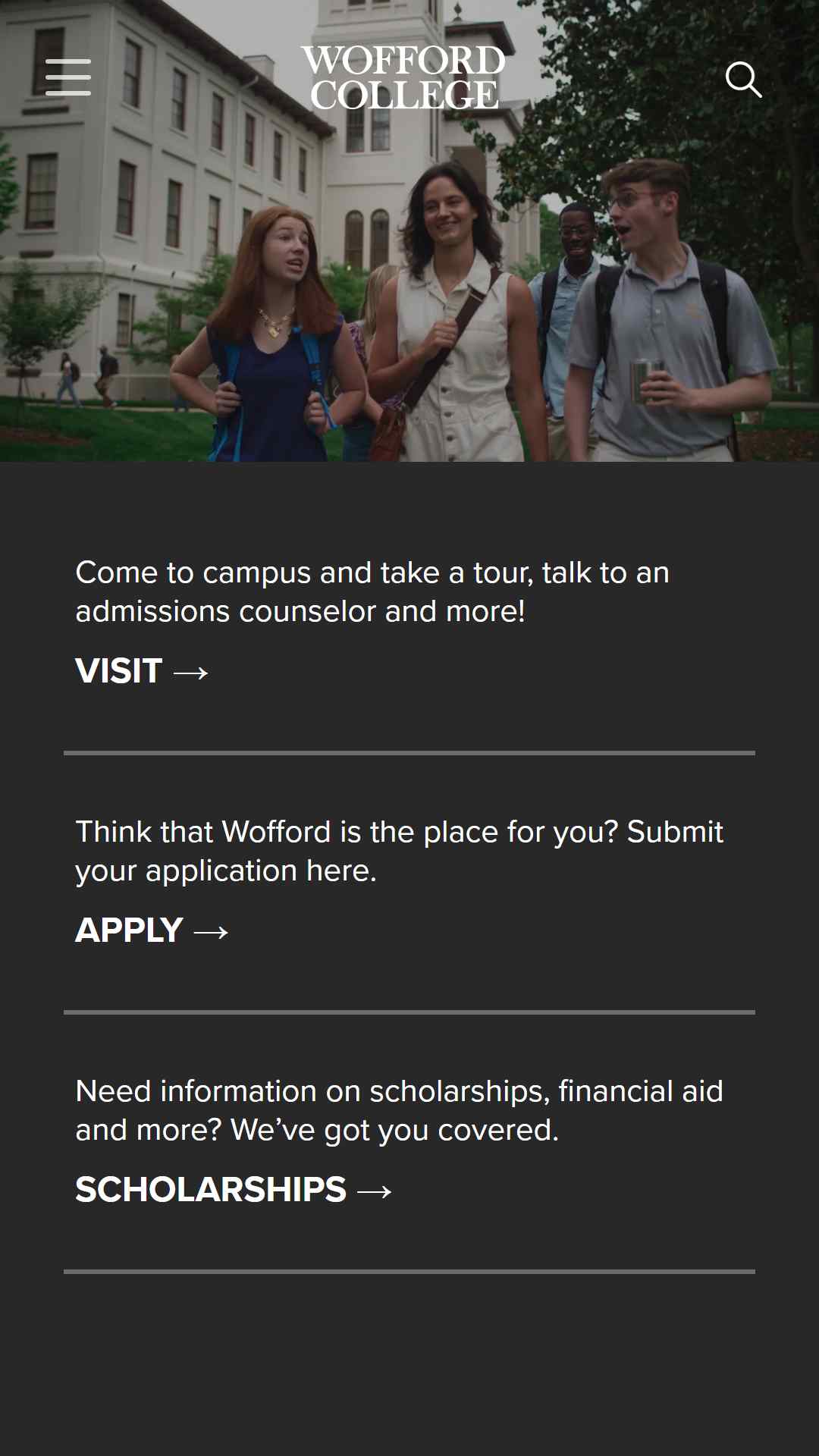
Task: Go to the Wofford College homepage logo
Action: (403, 77)
